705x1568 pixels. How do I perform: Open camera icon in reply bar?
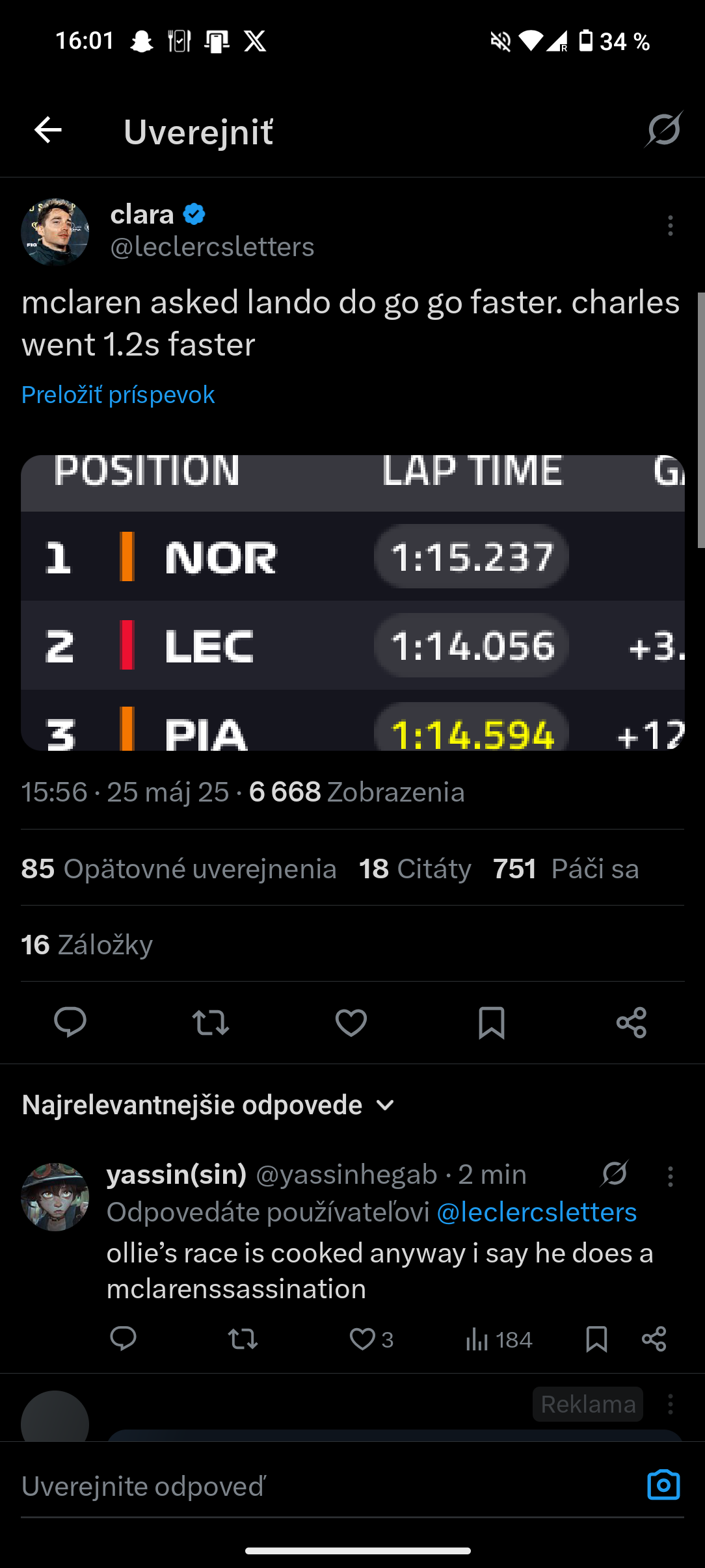[663, 1485]
